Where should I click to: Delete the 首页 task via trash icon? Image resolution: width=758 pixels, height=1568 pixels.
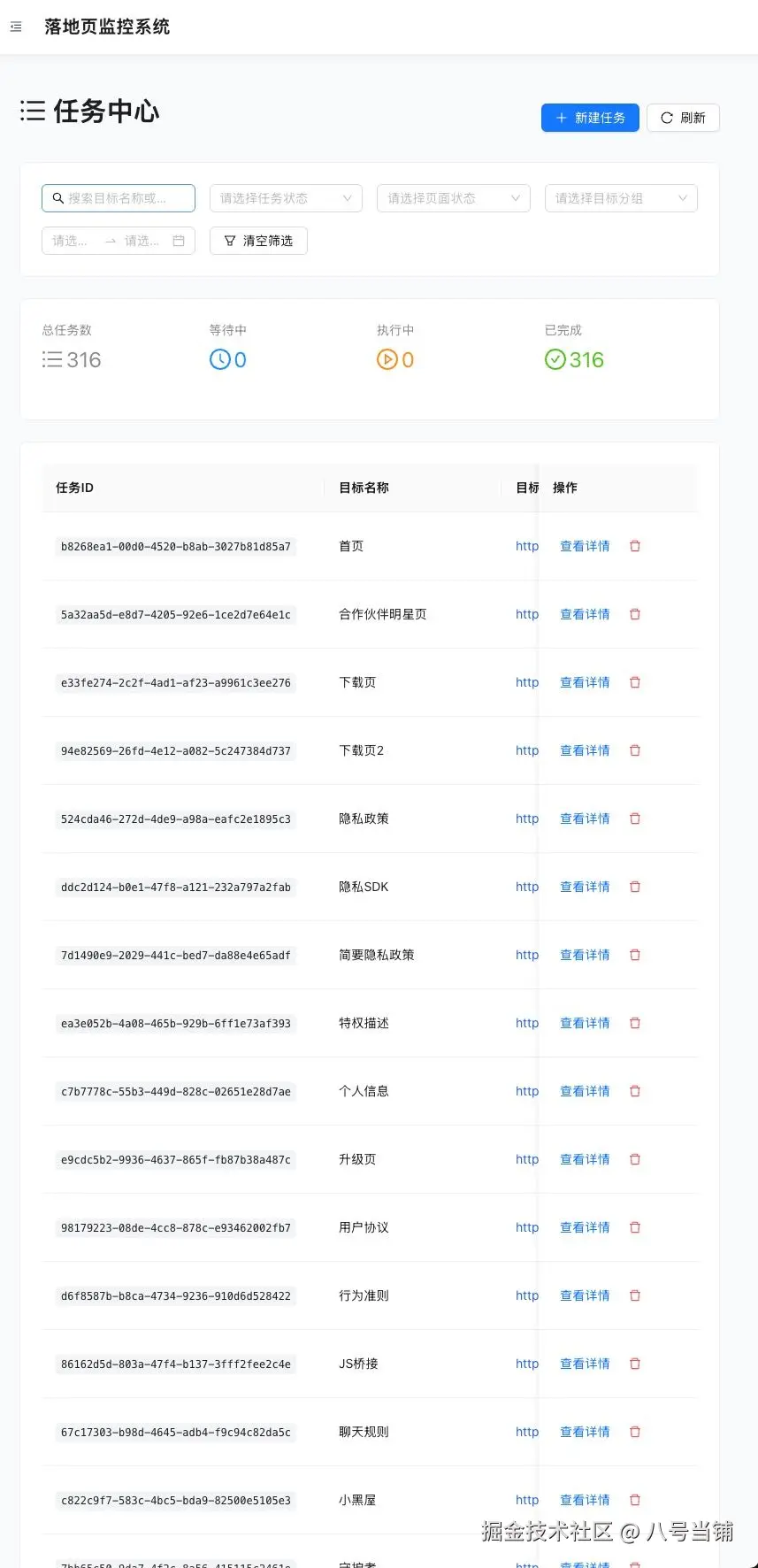click(x=634, y=546)
